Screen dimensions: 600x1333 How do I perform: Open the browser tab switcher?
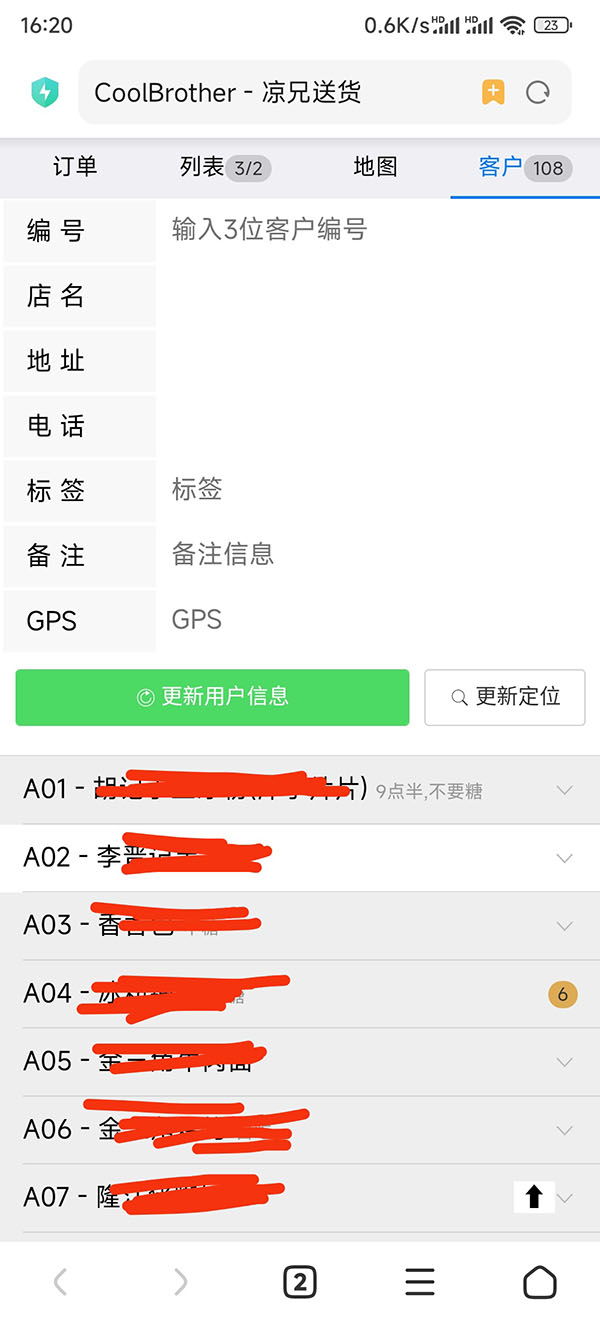[300, 1282]
